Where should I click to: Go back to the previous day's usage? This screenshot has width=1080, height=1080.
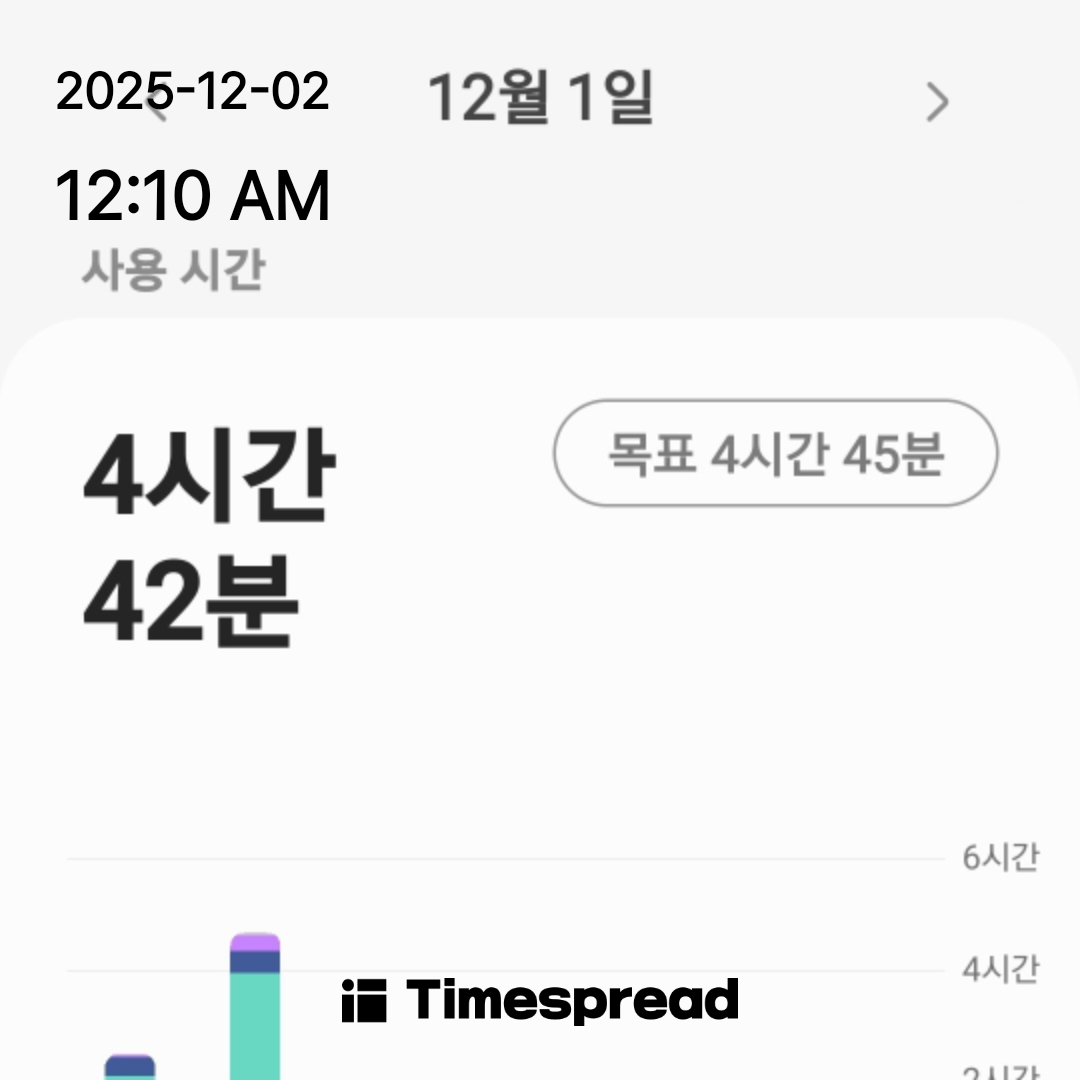click(x=157, y=102)
